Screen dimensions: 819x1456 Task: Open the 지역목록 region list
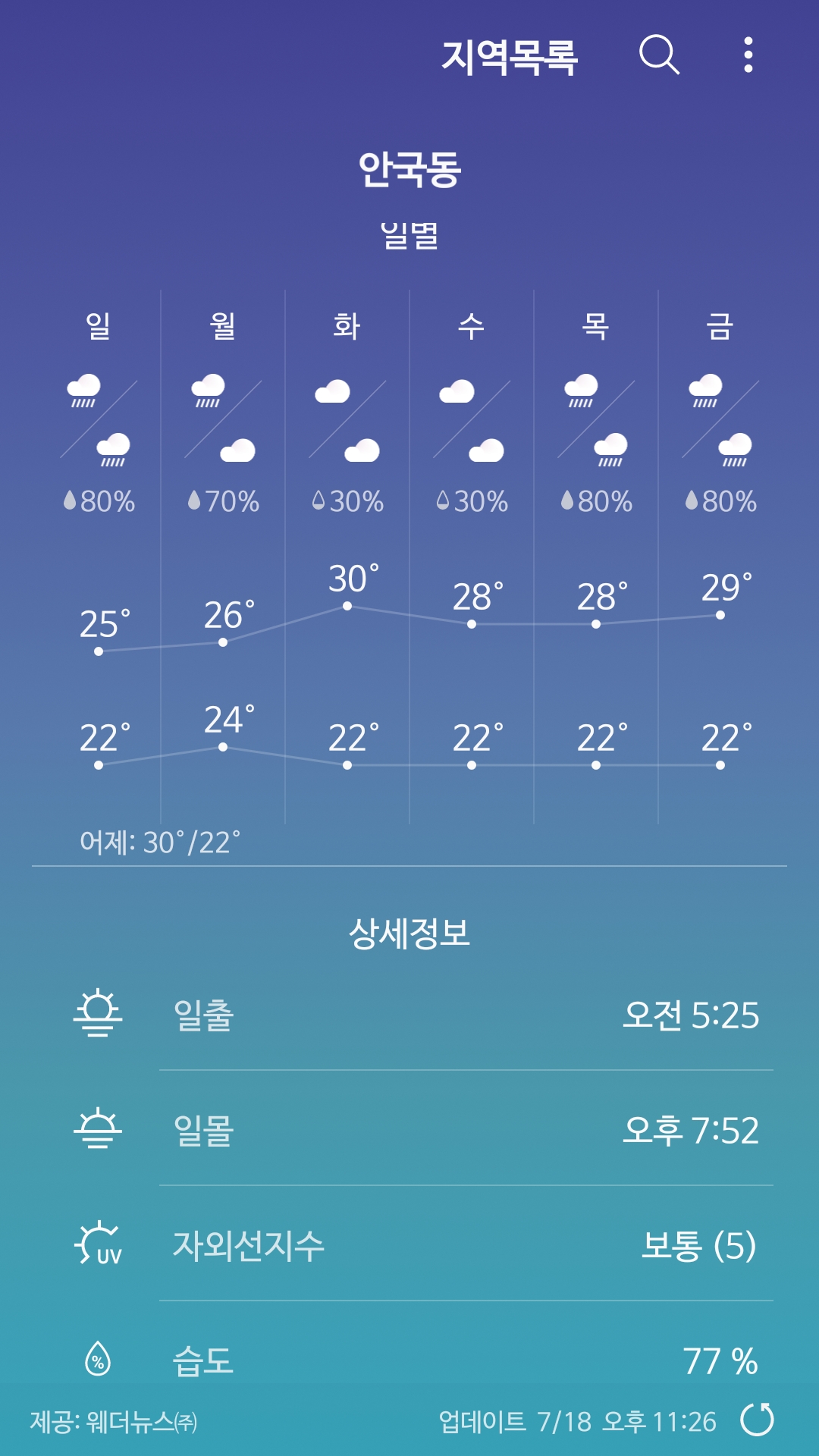pyautogui.click(x=510, y=57)
